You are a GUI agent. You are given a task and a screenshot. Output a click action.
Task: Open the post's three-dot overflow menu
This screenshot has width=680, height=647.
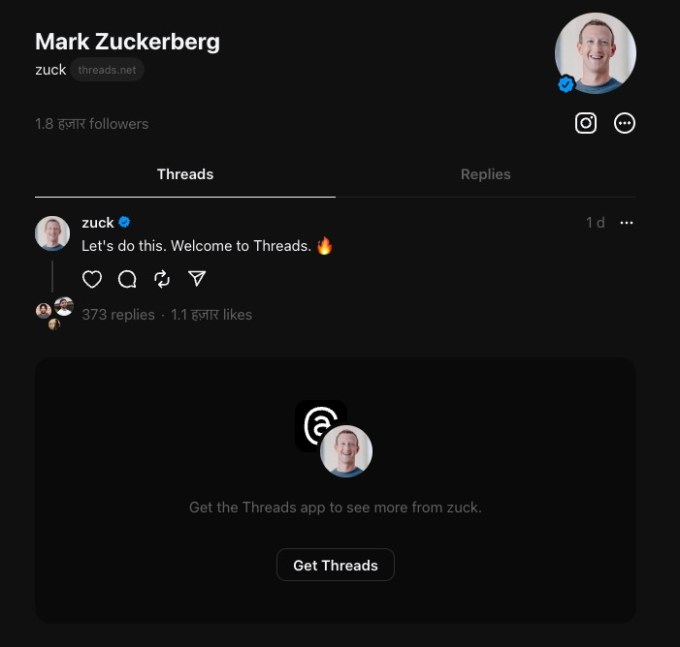[x=627, y=223]
